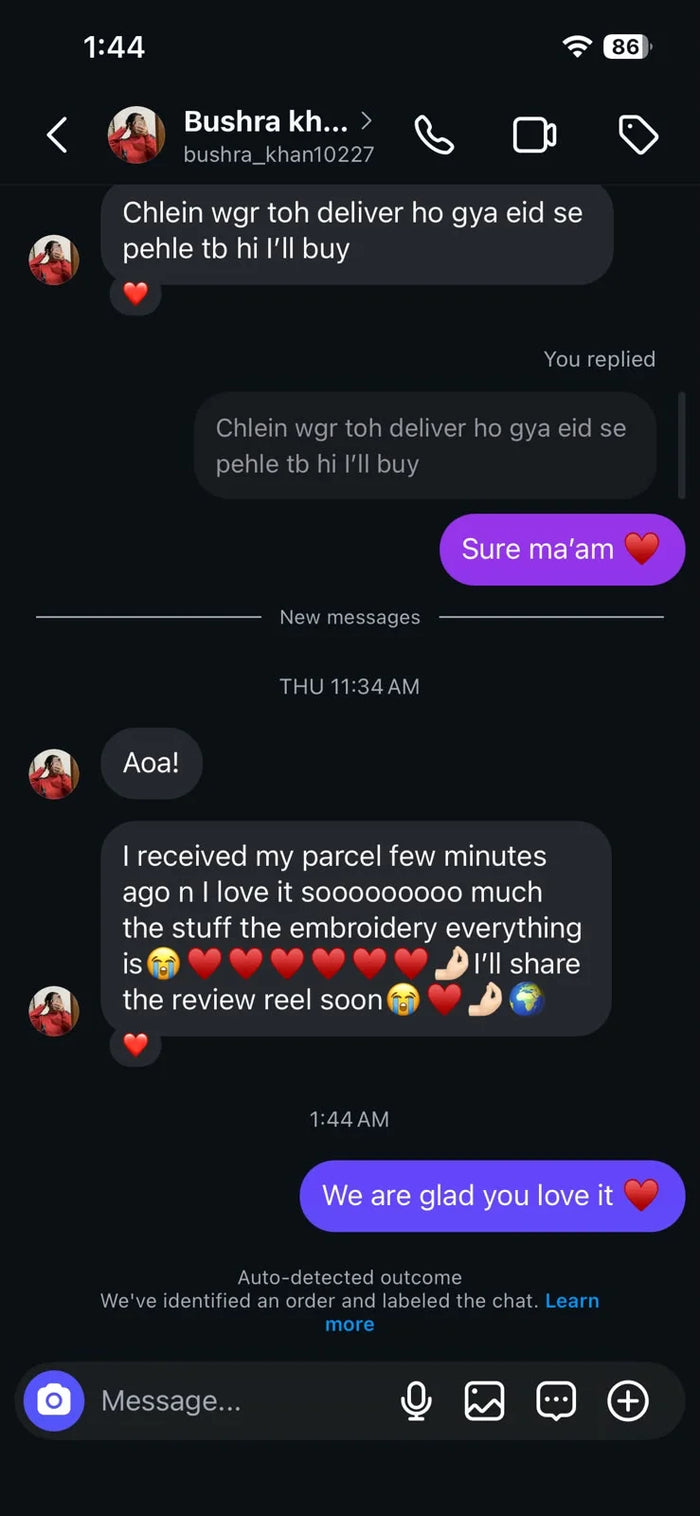View heart reaction on the Chlein message
The height and width of the screenshot is (1516, 700).
pyautogui.click(x=135, y=294)
